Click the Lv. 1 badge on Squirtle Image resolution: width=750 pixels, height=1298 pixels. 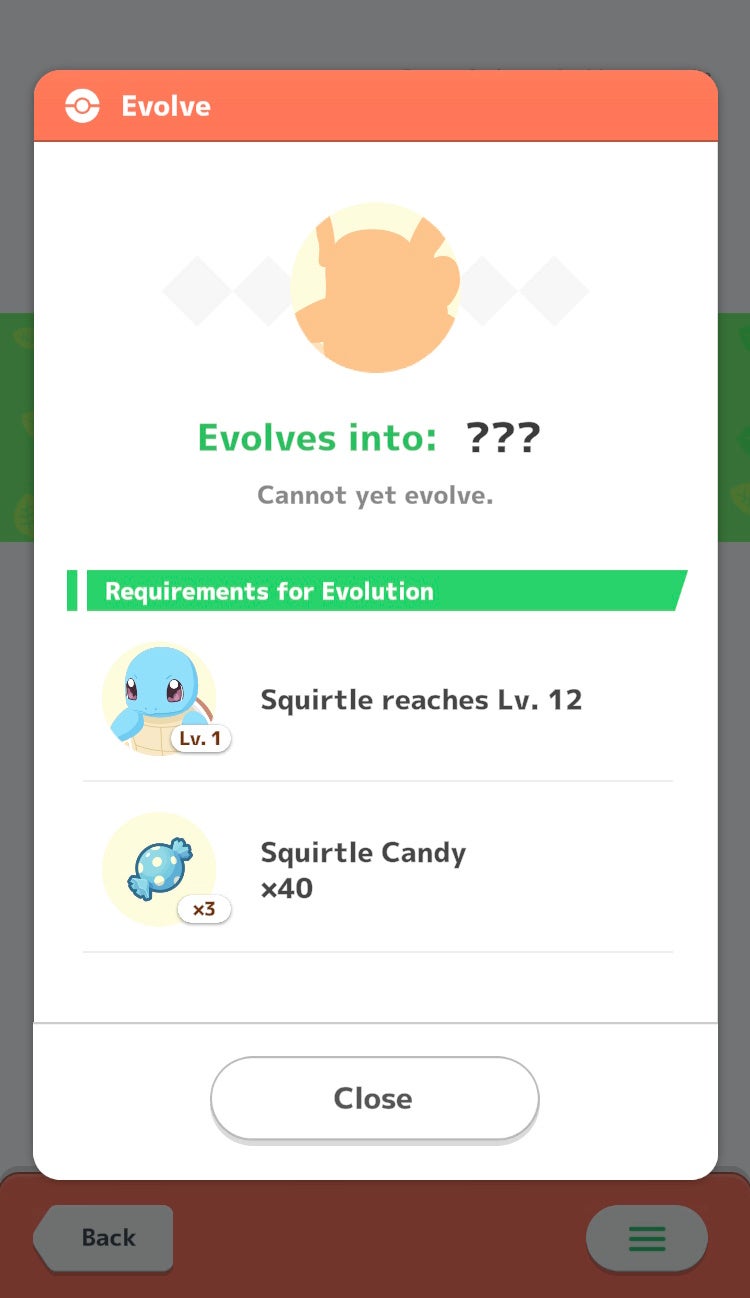[x=199, y=738]
